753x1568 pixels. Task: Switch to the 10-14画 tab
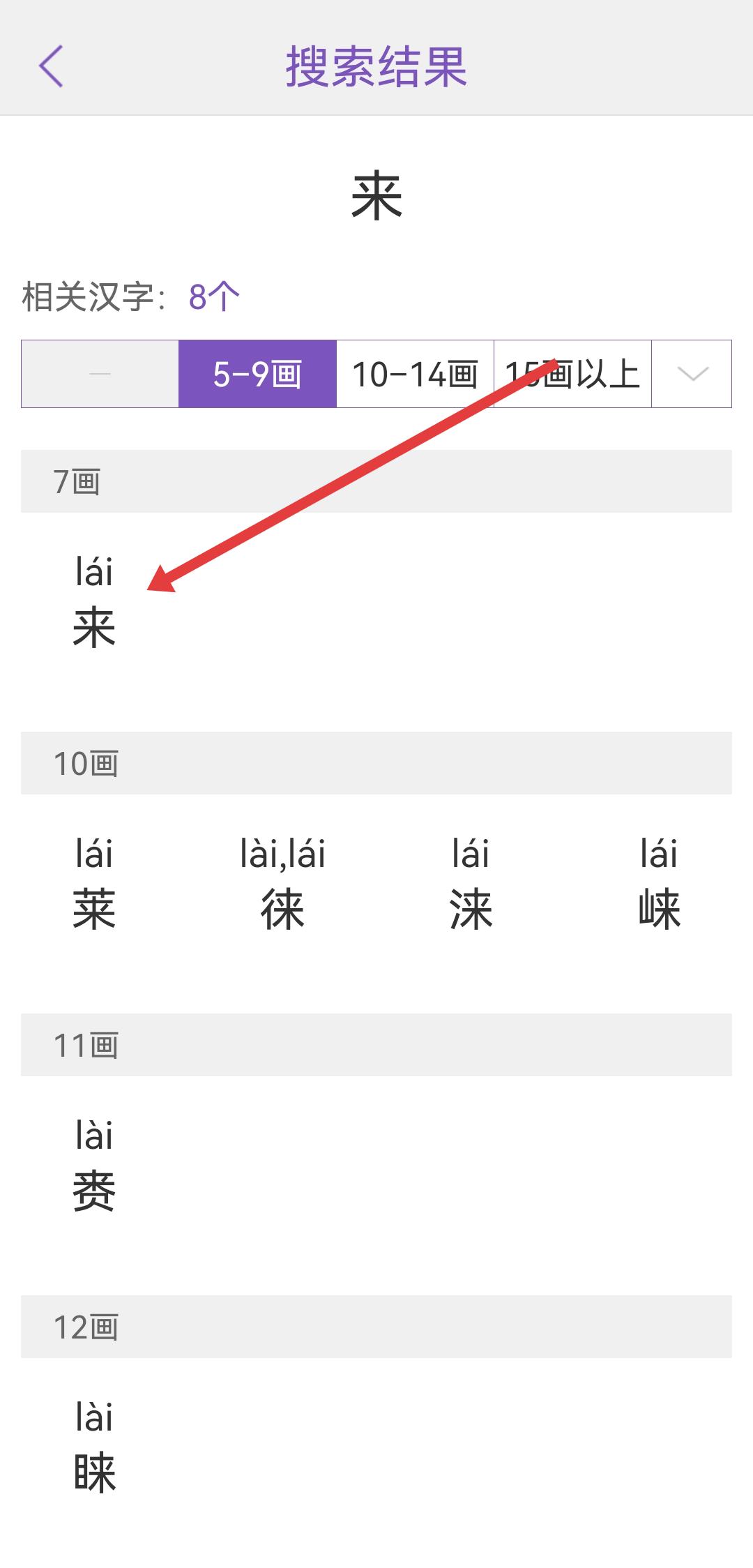415,374
